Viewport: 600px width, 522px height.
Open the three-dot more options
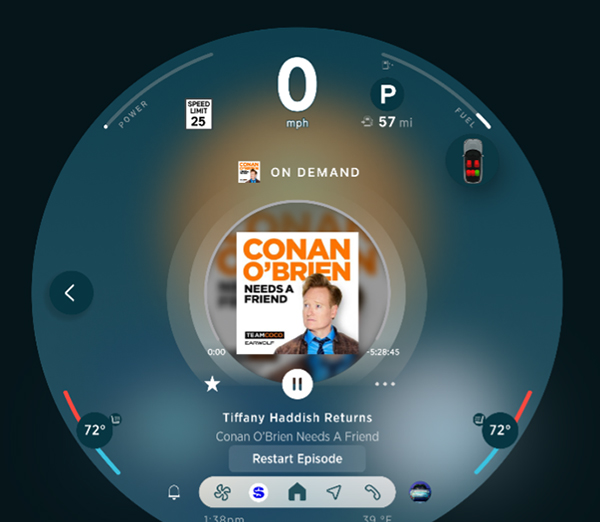(384, 384)
